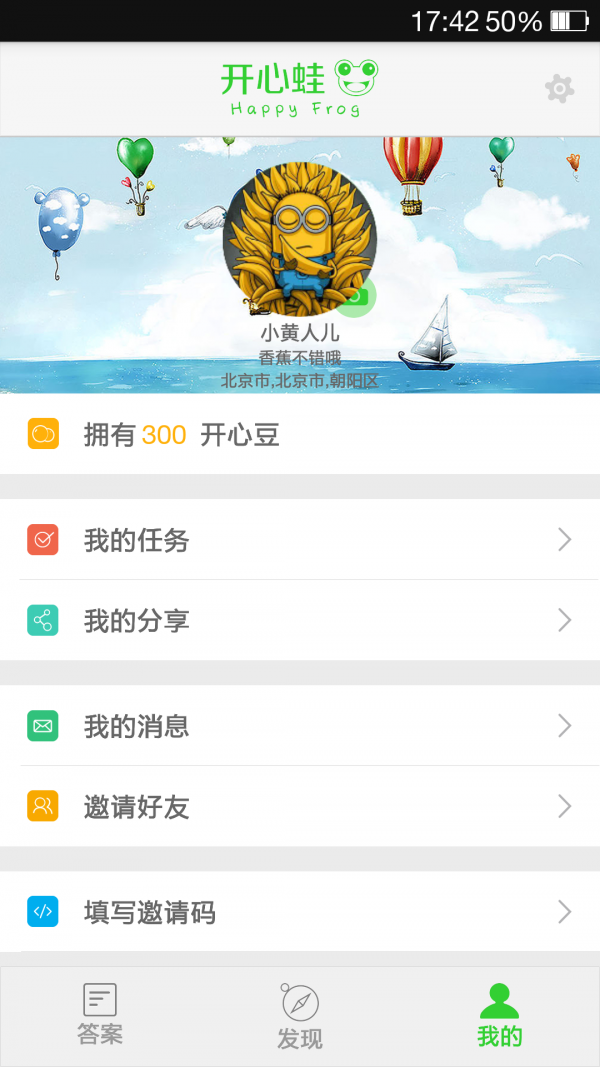
Task: Open the 拥有 300 开心豆 row
Action: (x=300, y=434)
